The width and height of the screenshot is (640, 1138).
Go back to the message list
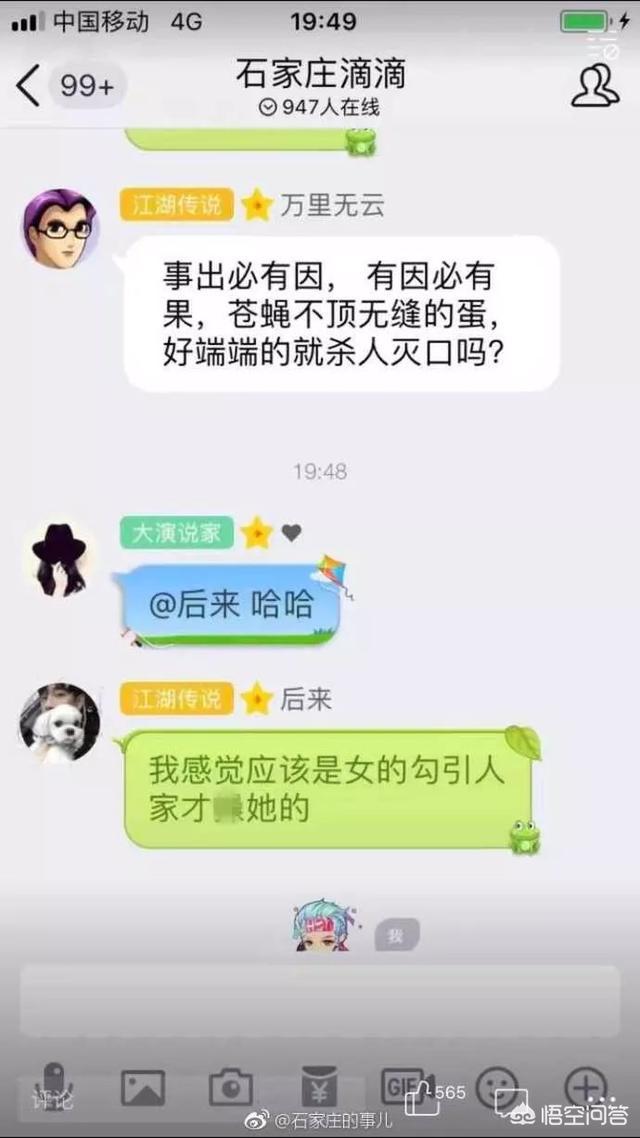28,86
